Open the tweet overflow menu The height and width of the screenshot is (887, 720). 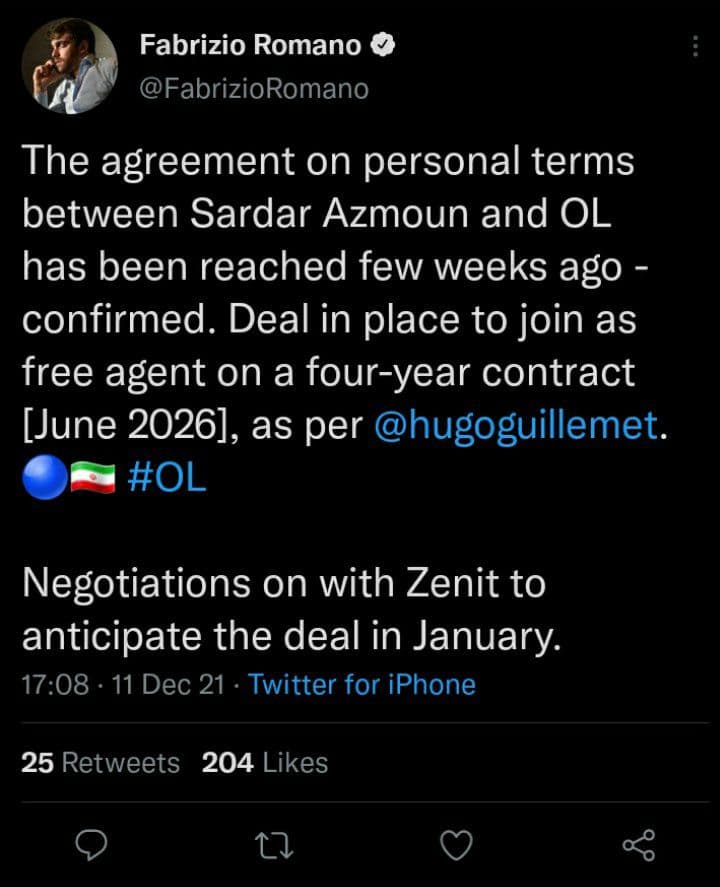696,47
